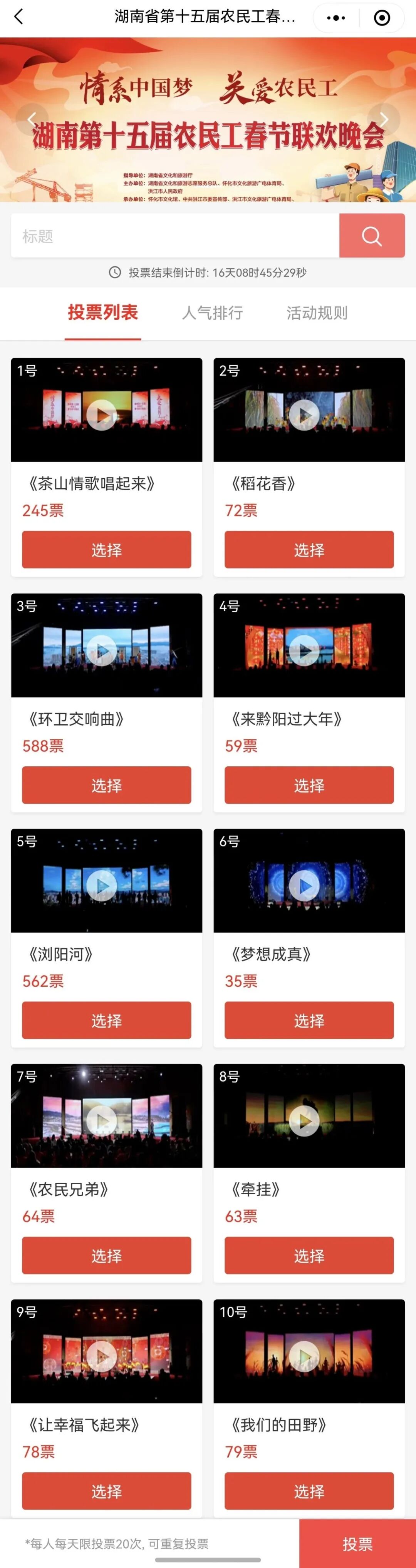
Task: Focus the 标题 search field
Action: point(175,236)
